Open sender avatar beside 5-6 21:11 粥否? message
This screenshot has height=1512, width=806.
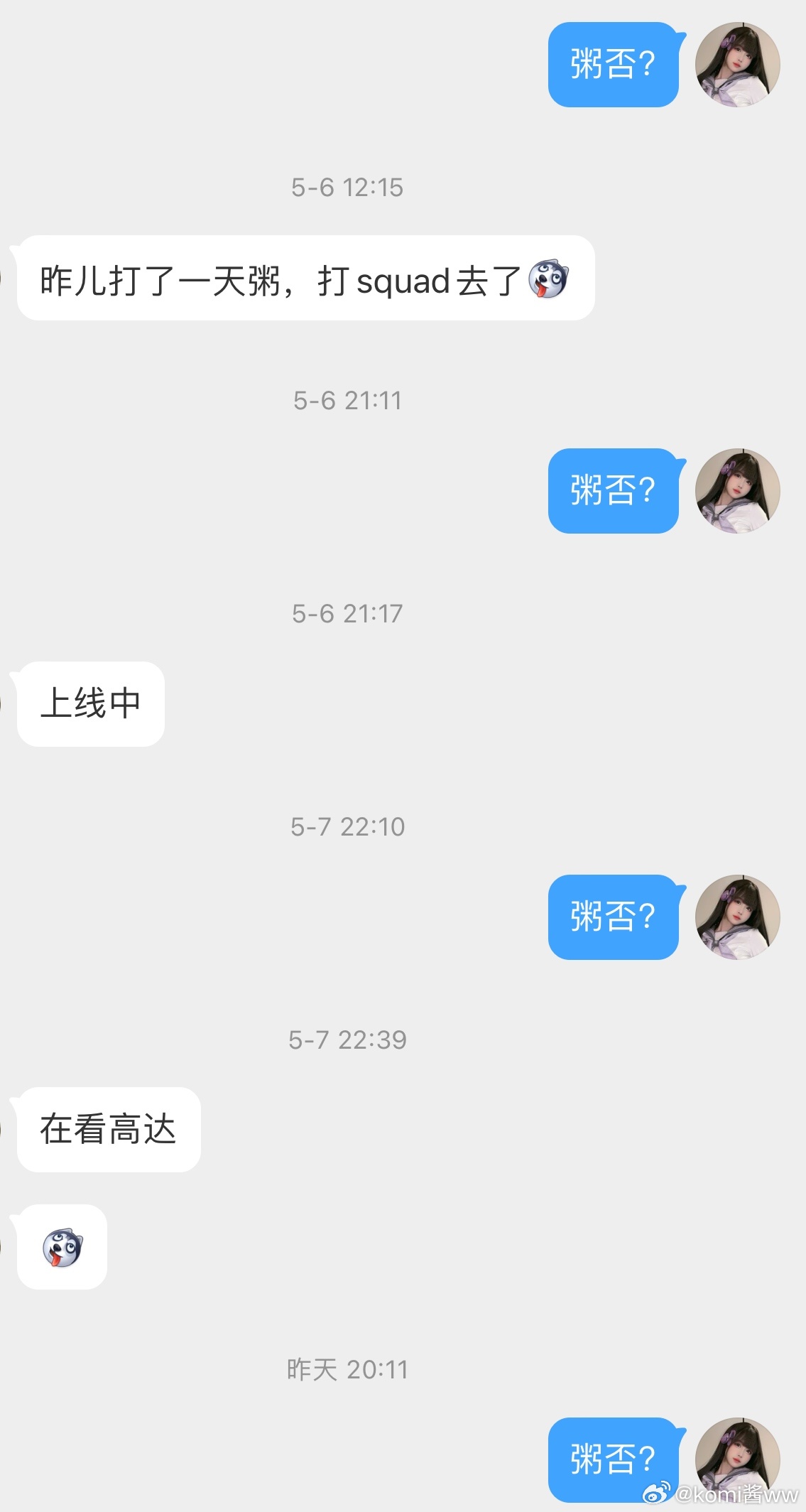tap(737, 491)
